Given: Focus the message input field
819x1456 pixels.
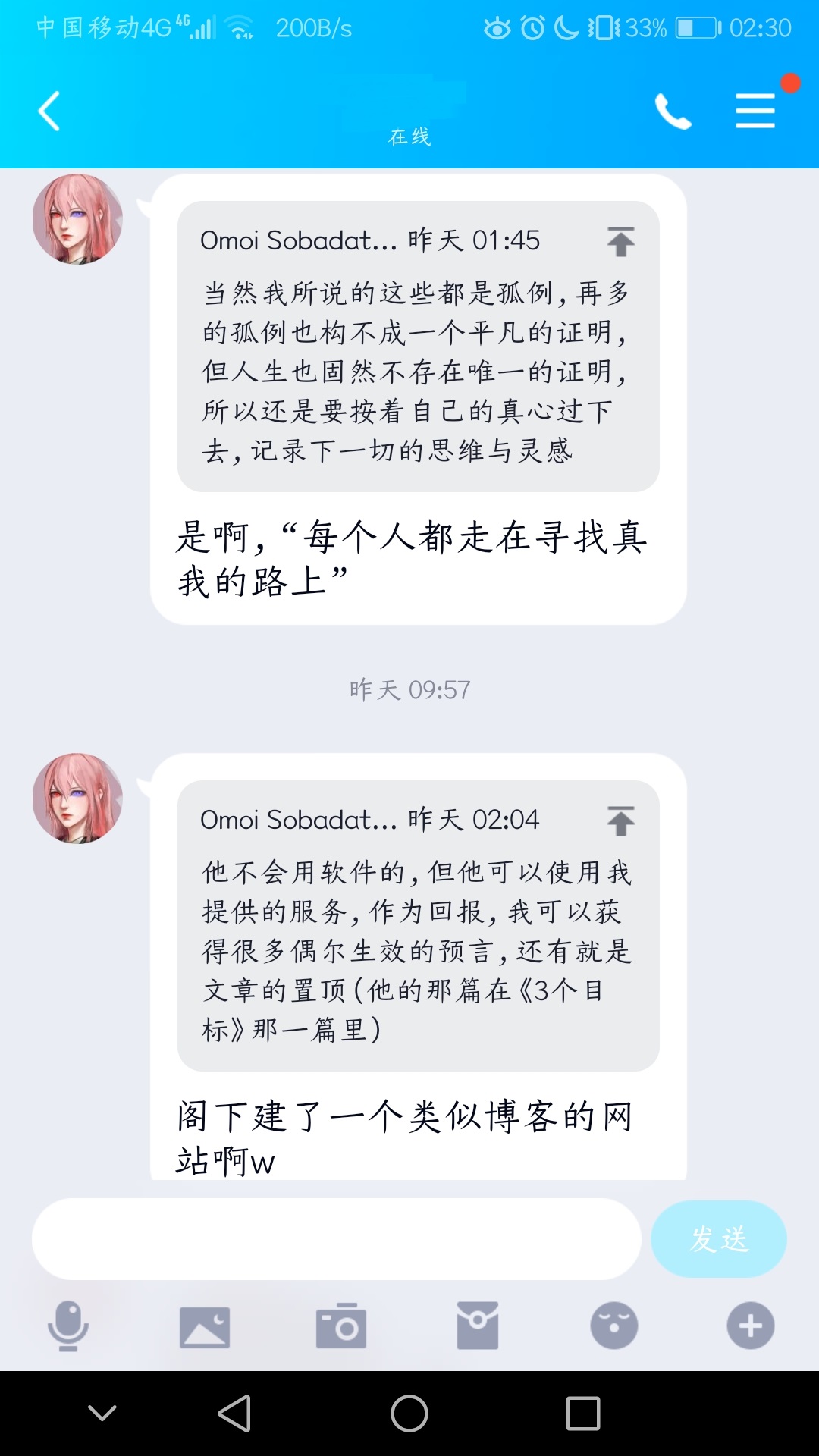Looking at the screenshot, I should point(336,1239).
